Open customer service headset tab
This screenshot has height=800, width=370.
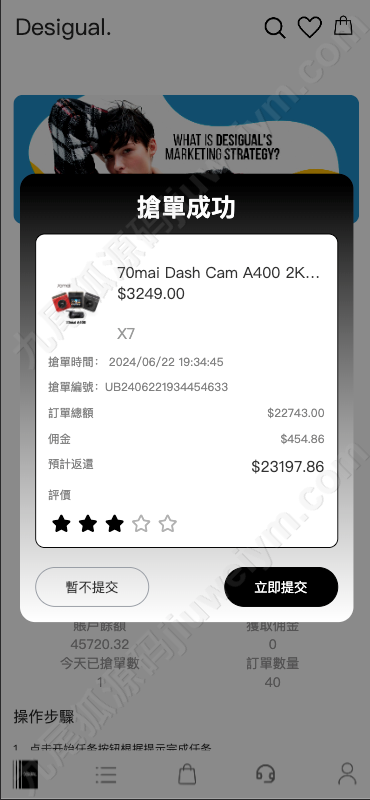click(x=266, y=774)
